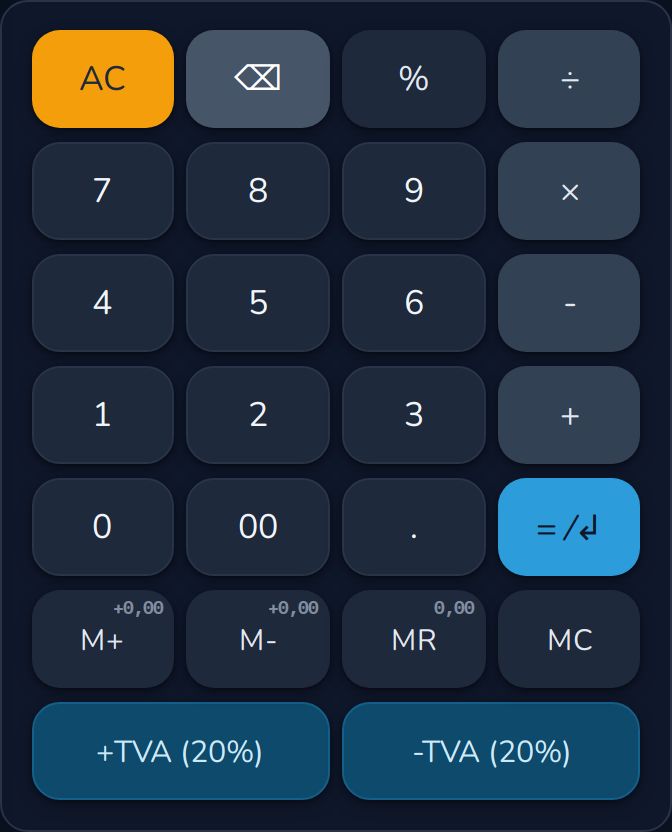This screenshot has width=672, height=832.
Task: Tap the double zero key
Action: tap(258, 527)
